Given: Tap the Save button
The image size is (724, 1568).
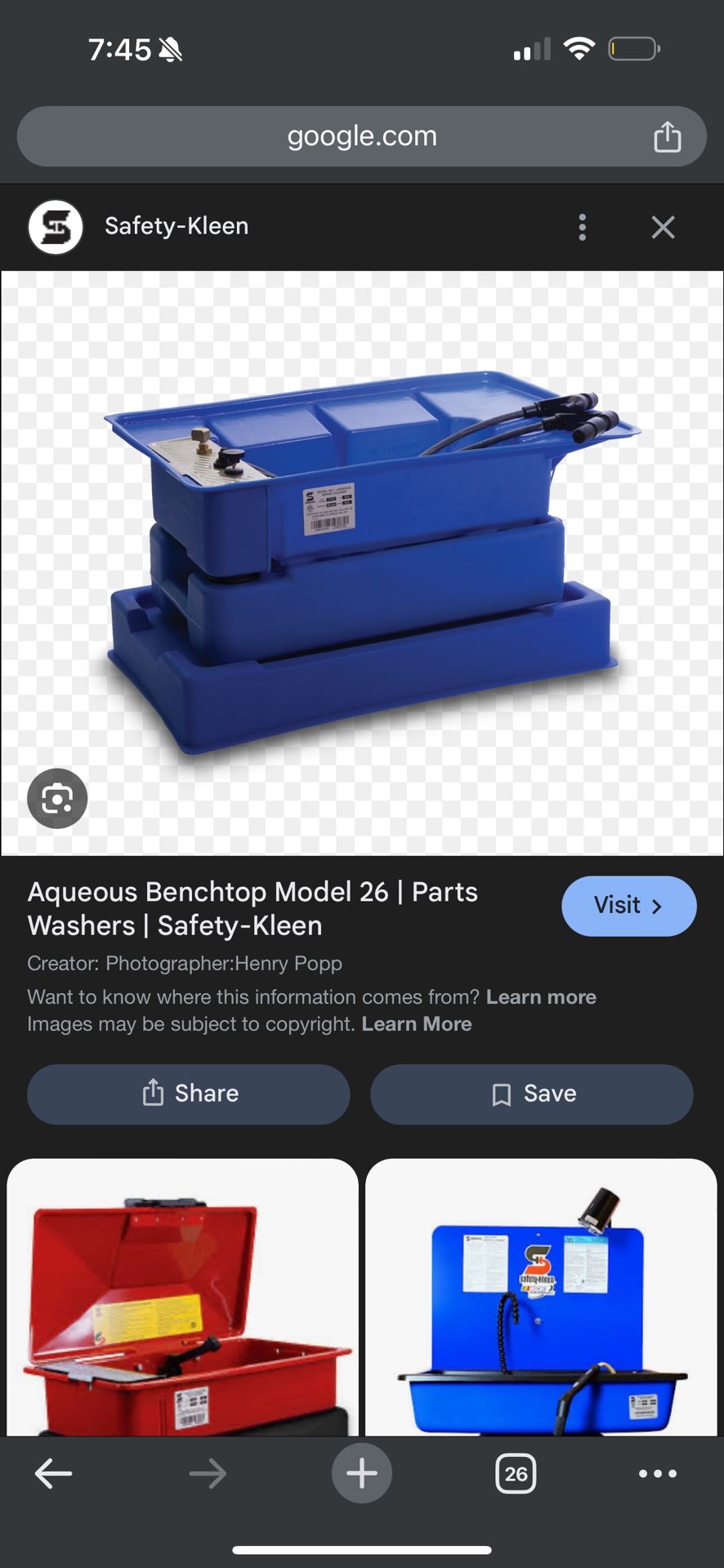Looking at the screenshot, I should (x=531, y=1094).
